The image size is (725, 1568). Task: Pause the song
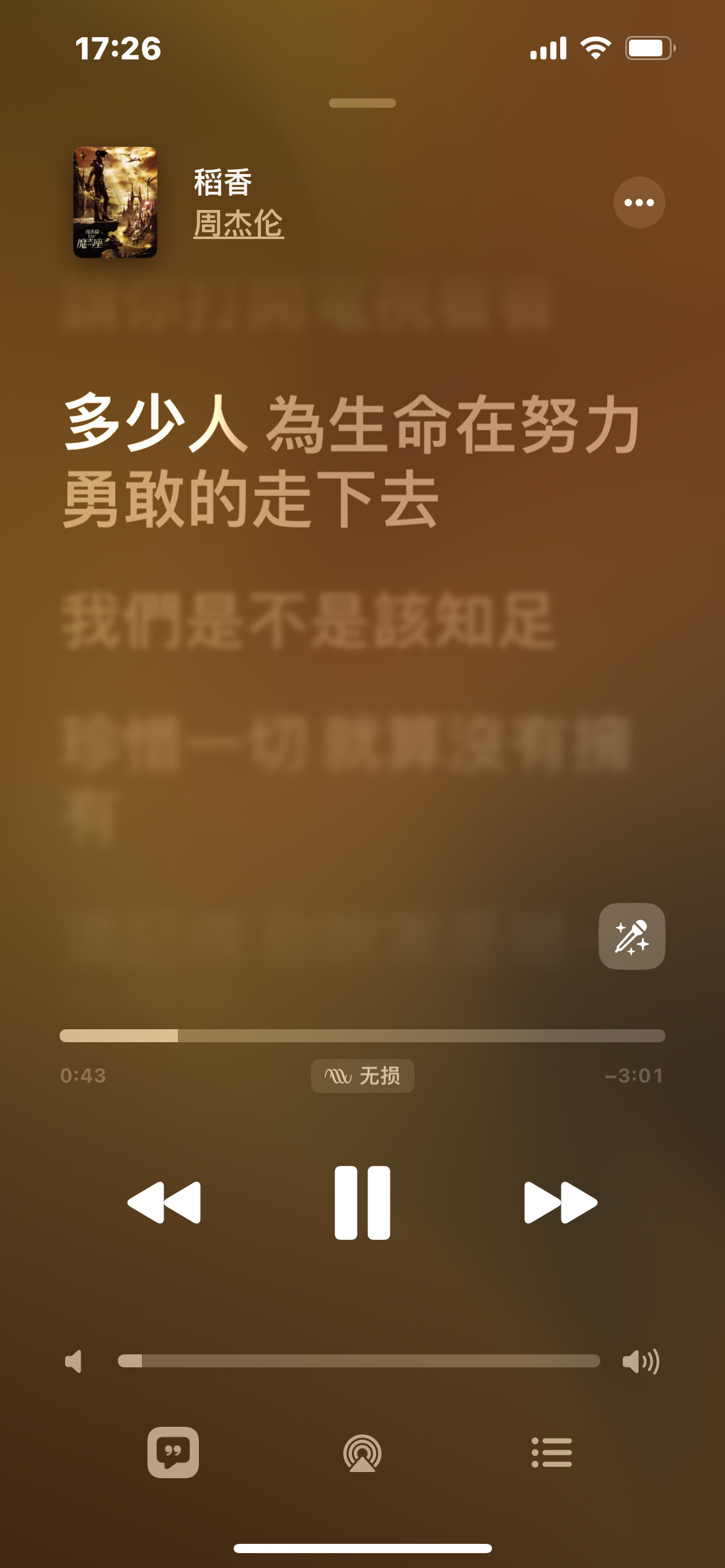[362, 1203]
